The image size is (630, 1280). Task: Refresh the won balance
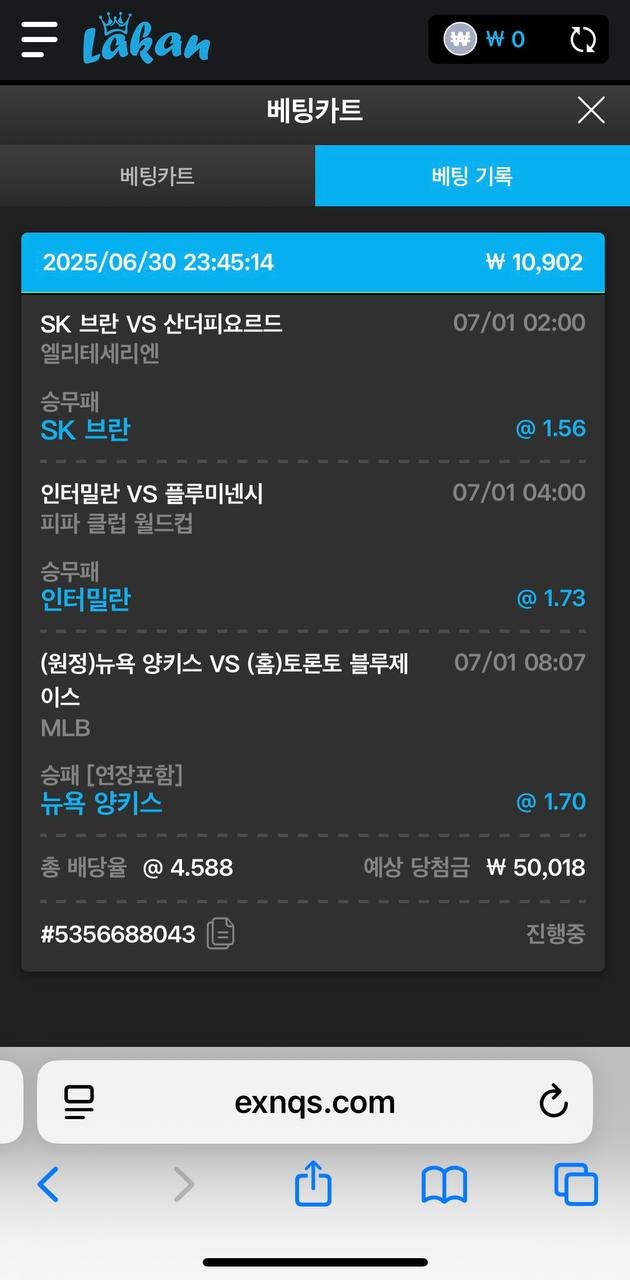click(583, 40)
